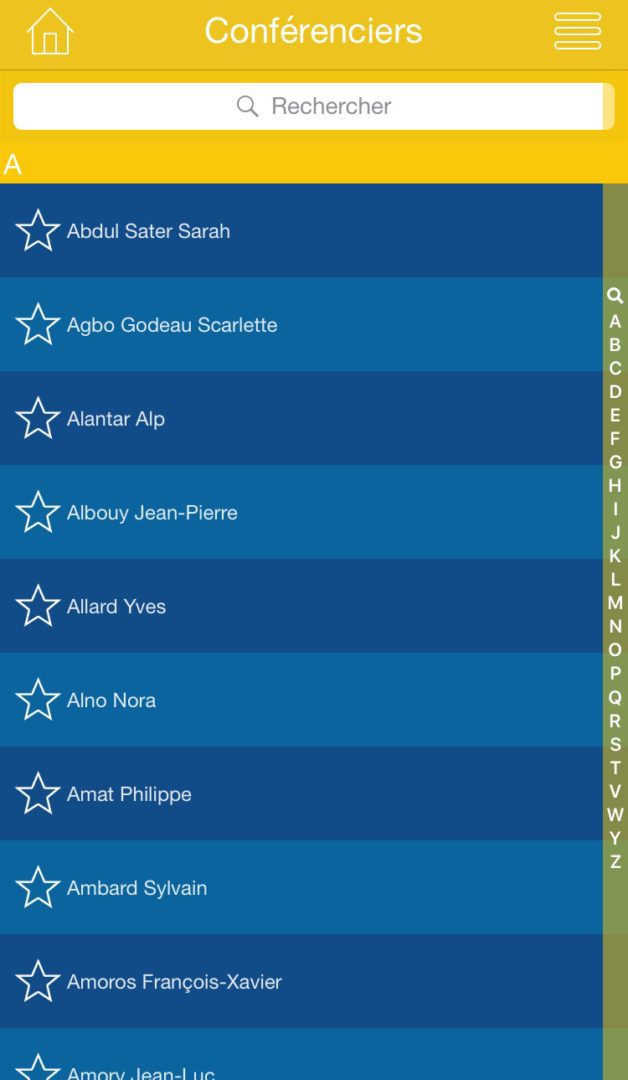Favorite Abdul Sater Sarah with the star
The width and height of the screenshot is (628, 1080).
[x=38, y=231]
